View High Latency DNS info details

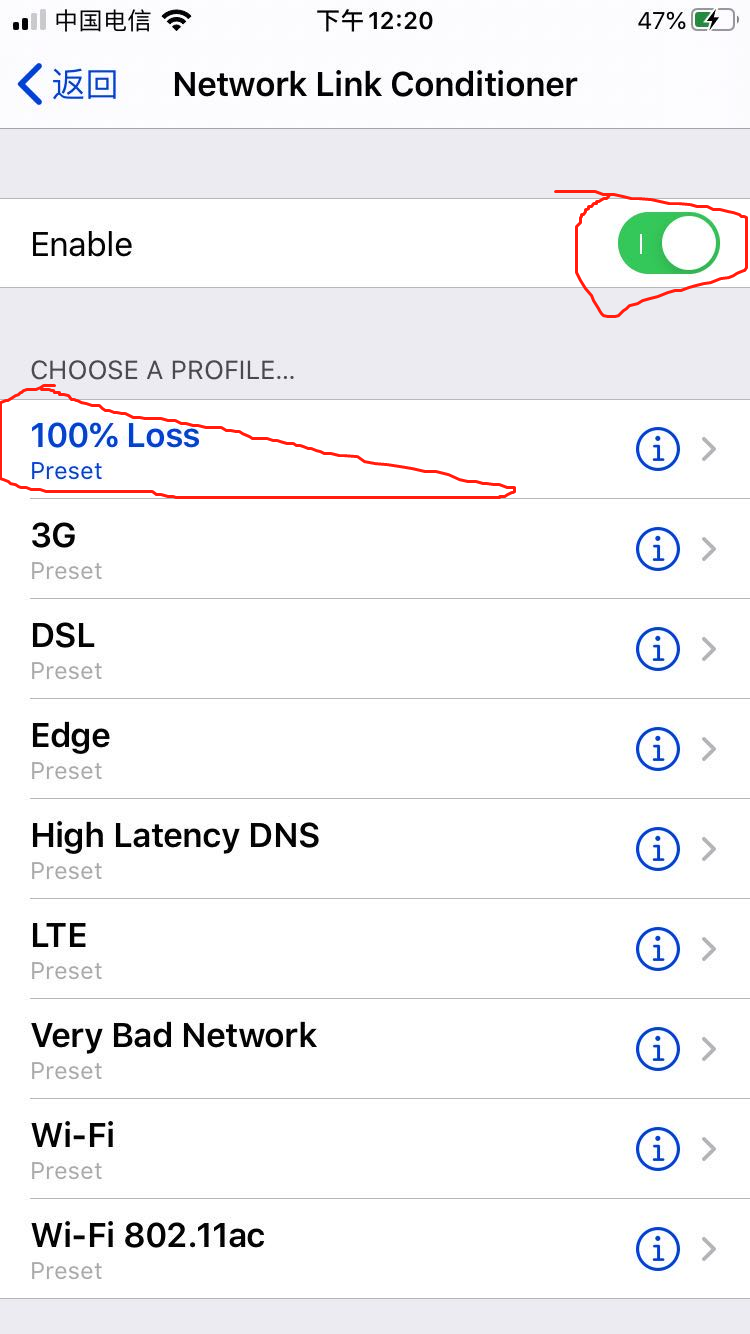657,849
